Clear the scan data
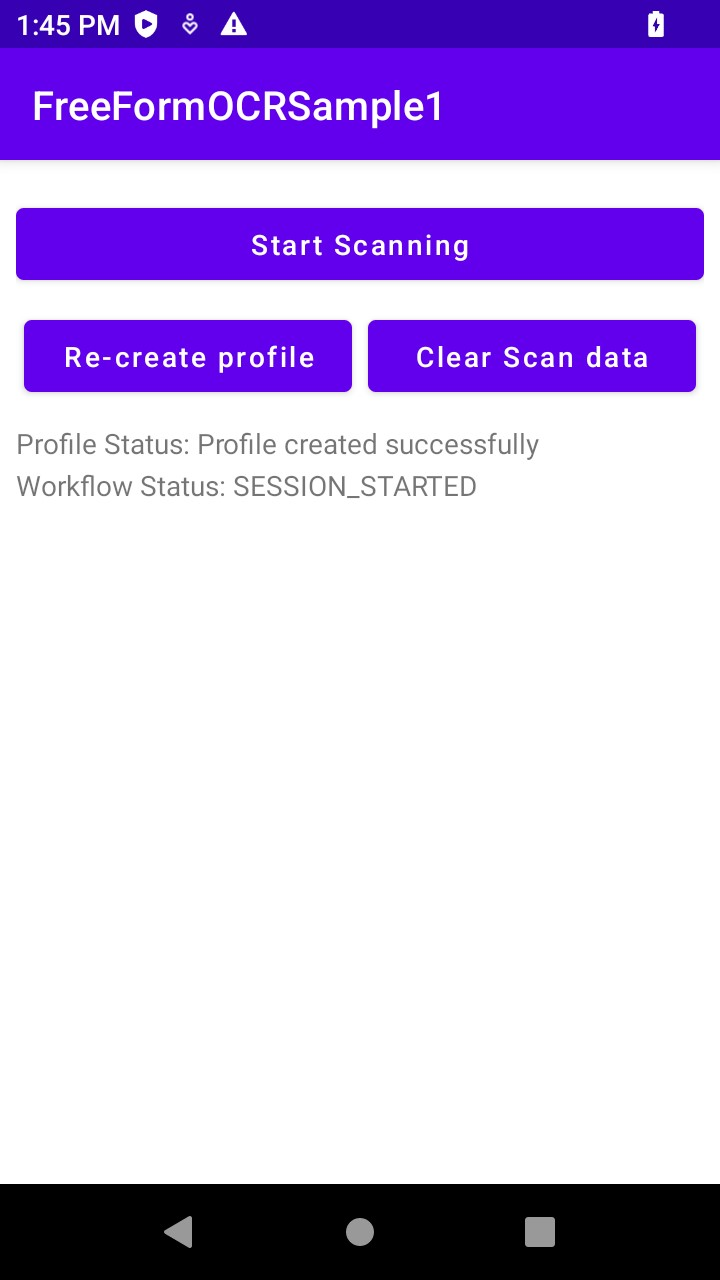Screen dimensions: 720x1280 click(x=532, y=356)
